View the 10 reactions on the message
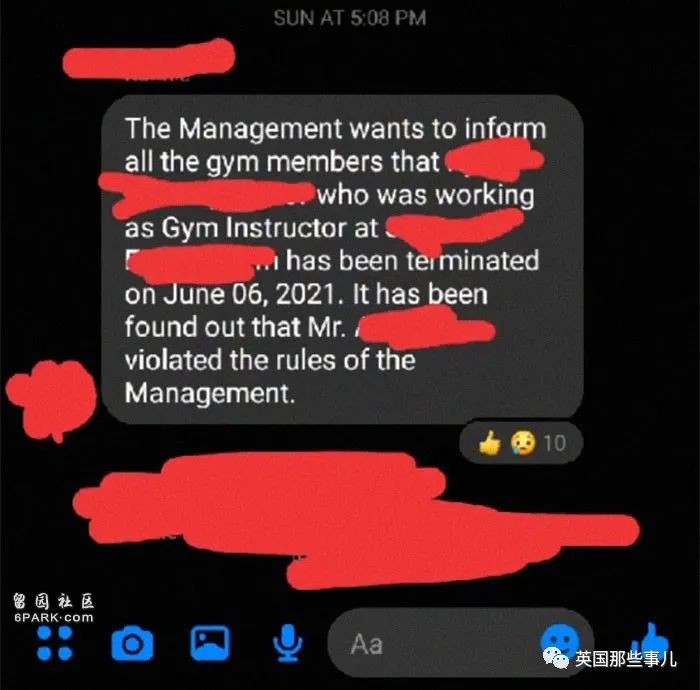Viewport: 700px width, 690px height. click(x=521, y=442)
